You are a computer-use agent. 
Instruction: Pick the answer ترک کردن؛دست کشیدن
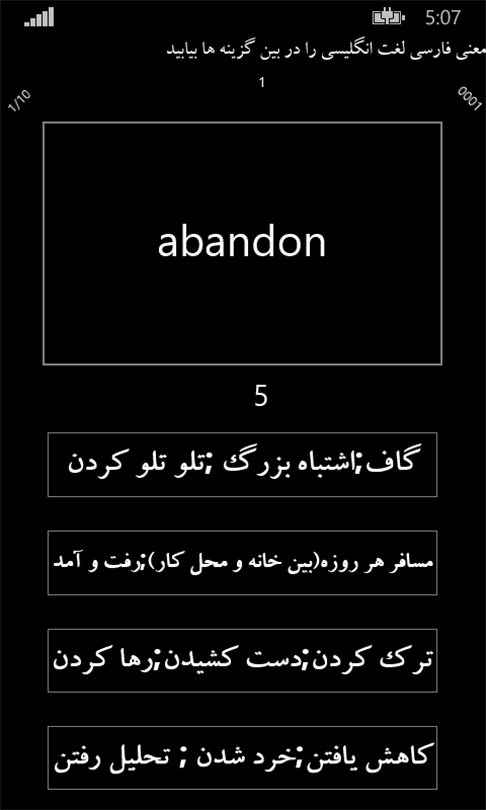(242, 660)
